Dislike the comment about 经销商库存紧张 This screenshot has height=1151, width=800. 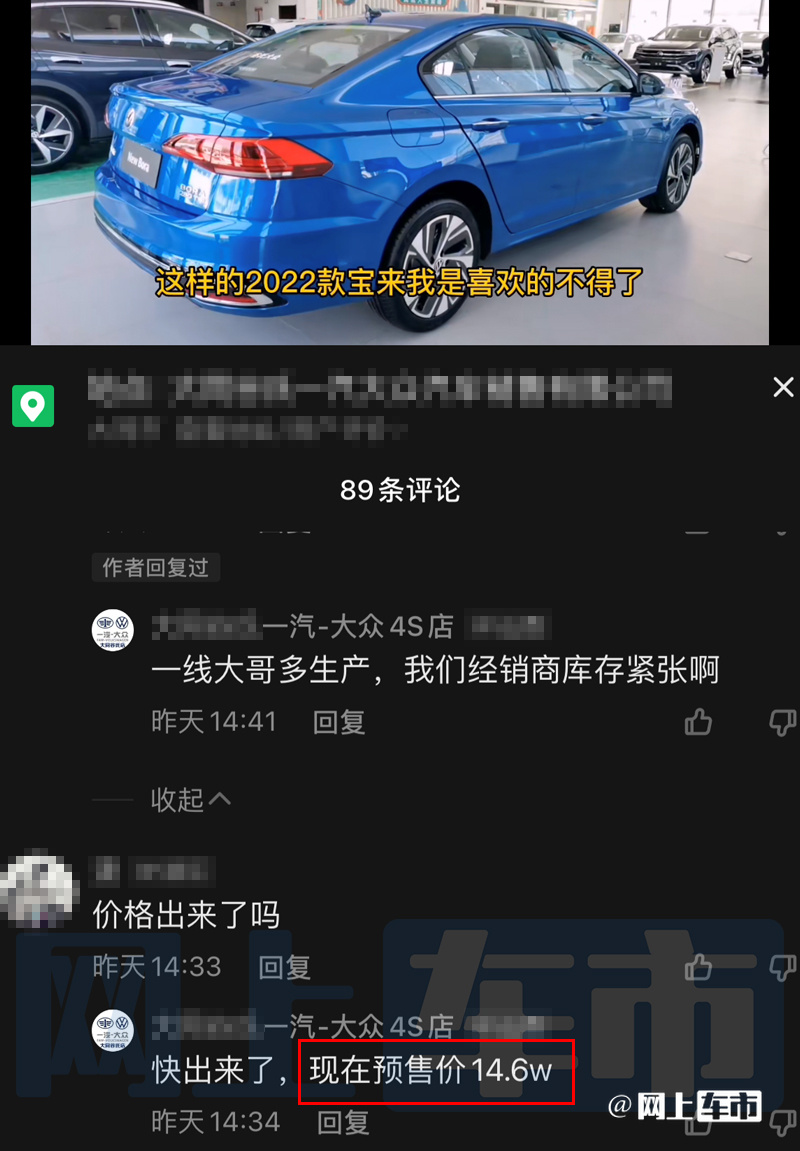coord(782,722)
